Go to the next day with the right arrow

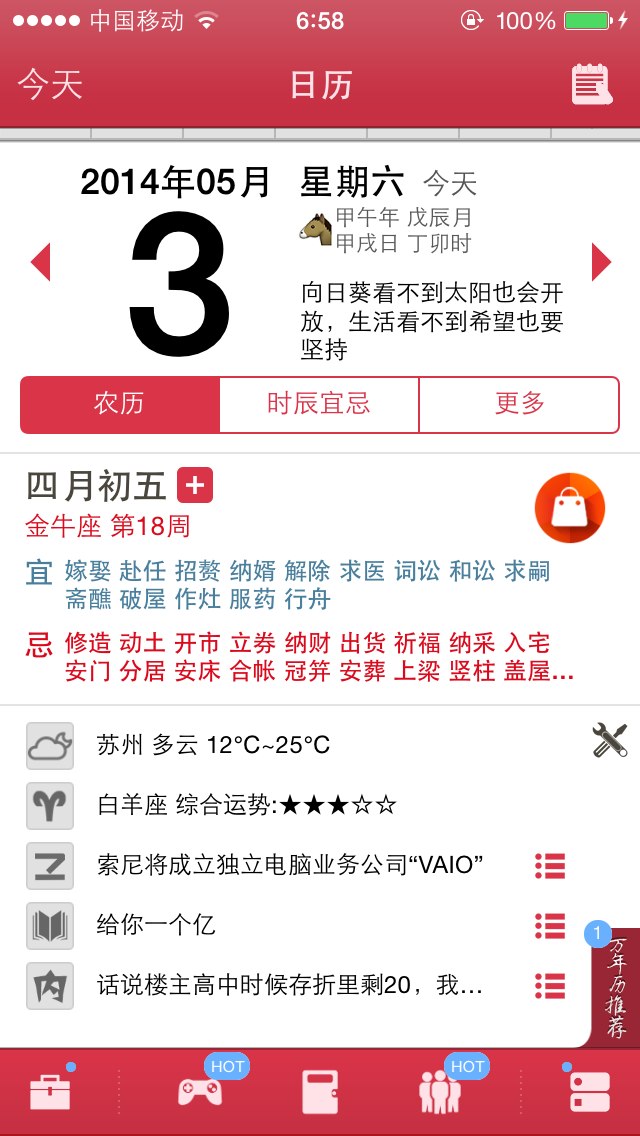(x=601, y=262)
